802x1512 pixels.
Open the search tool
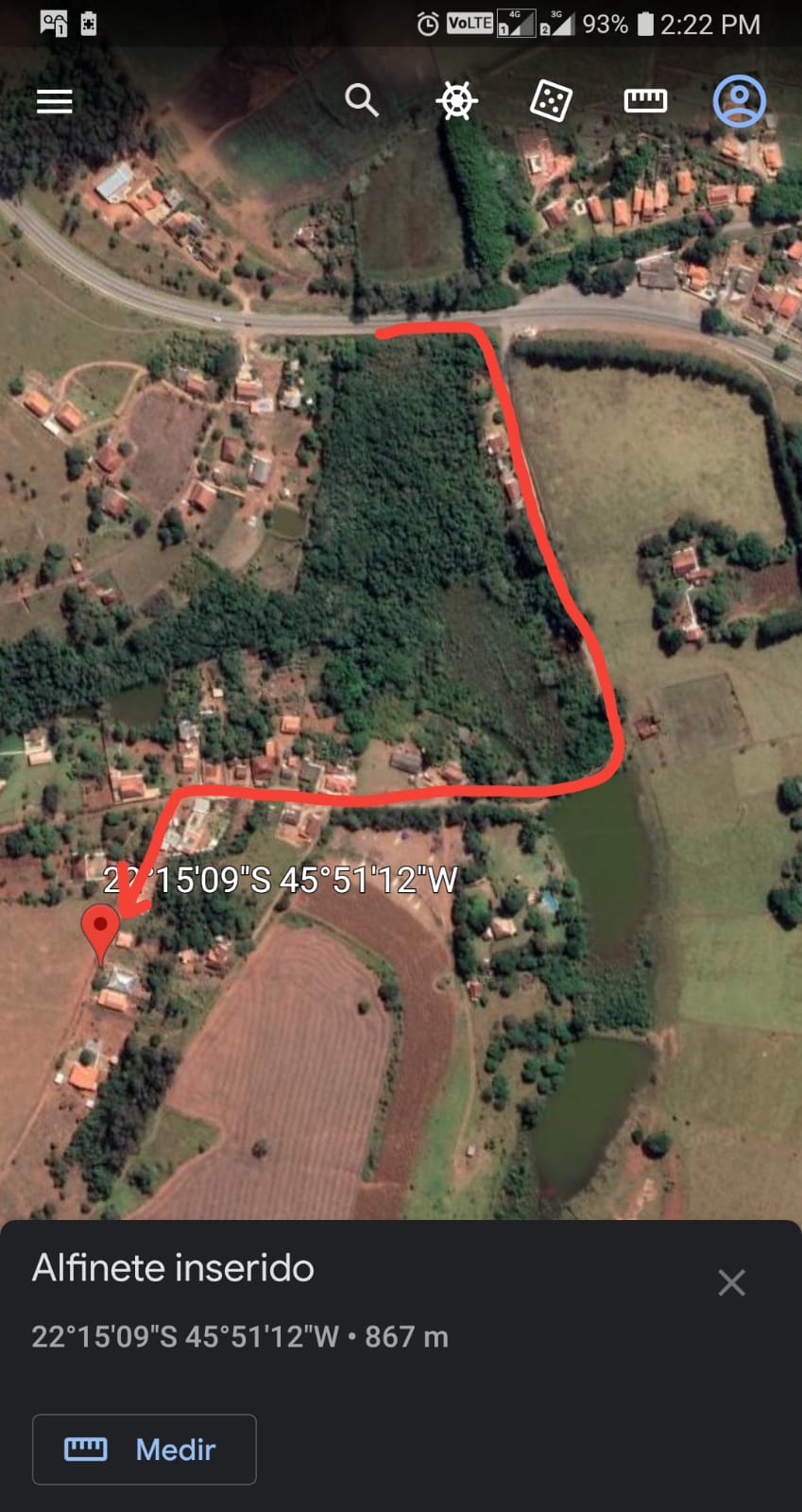click(x=362, y=100)
